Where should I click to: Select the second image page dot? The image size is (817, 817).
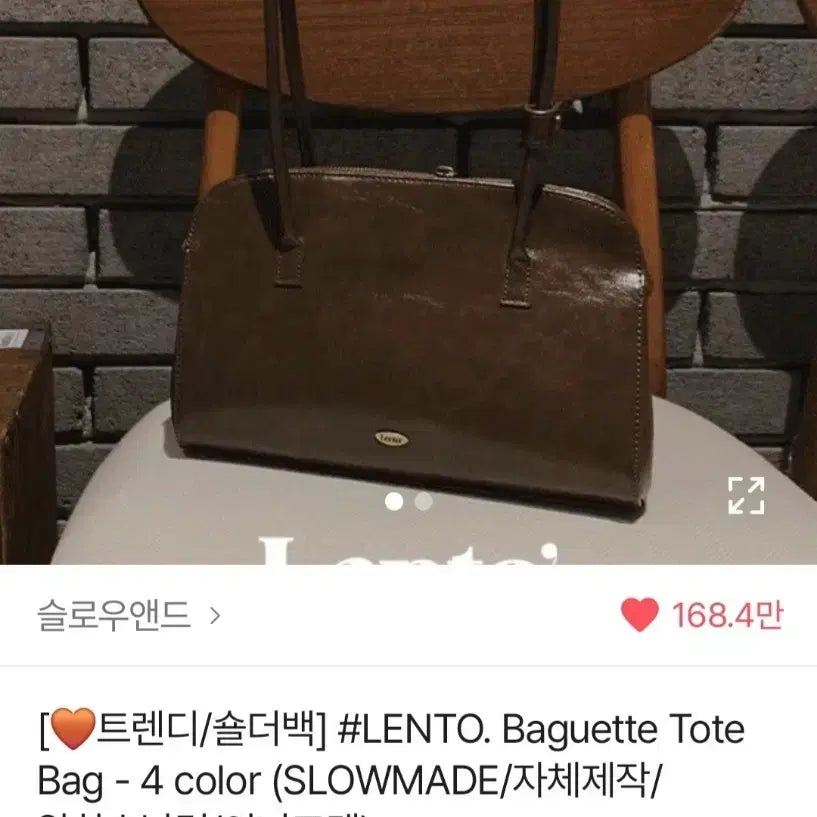[x=424, y=501]
